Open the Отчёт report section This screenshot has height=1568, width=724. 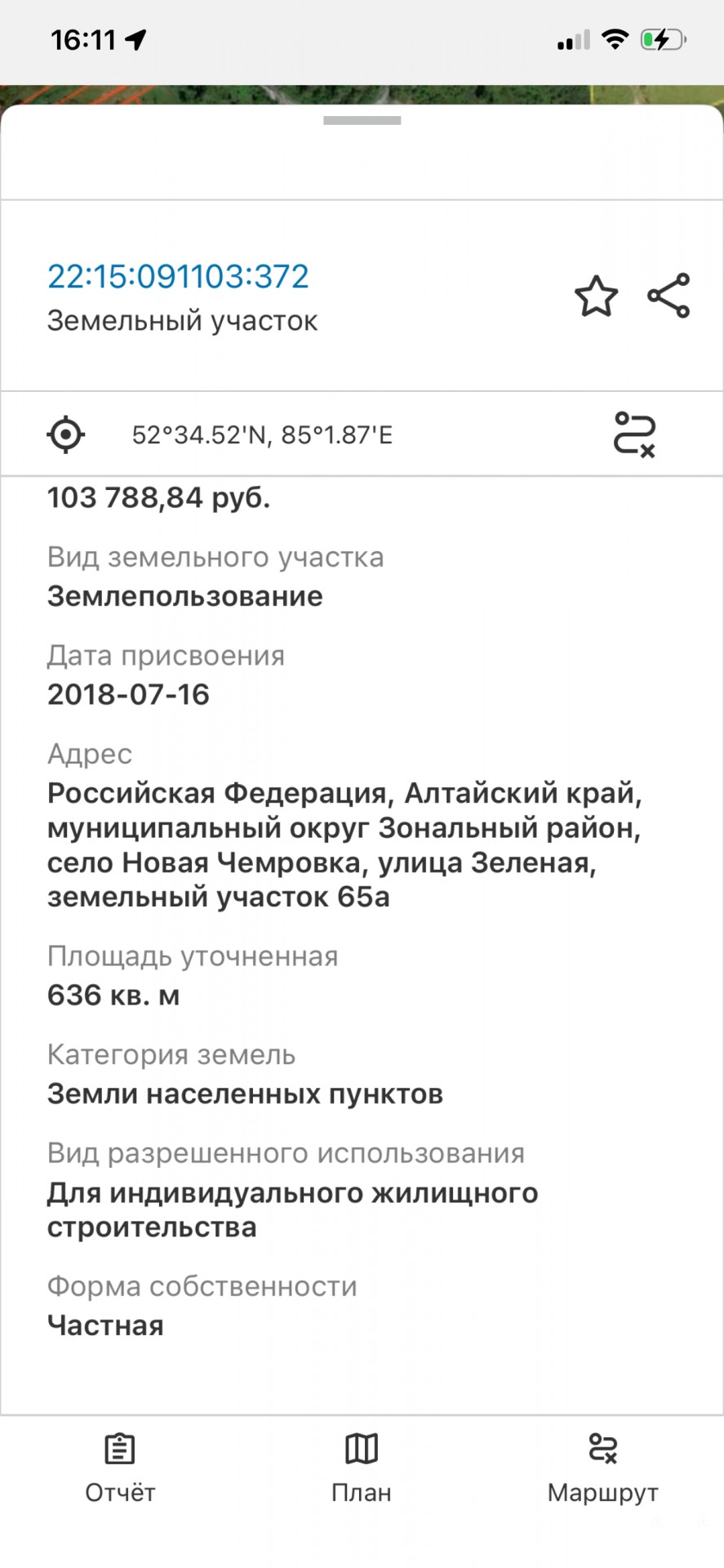click(120, 1468)
